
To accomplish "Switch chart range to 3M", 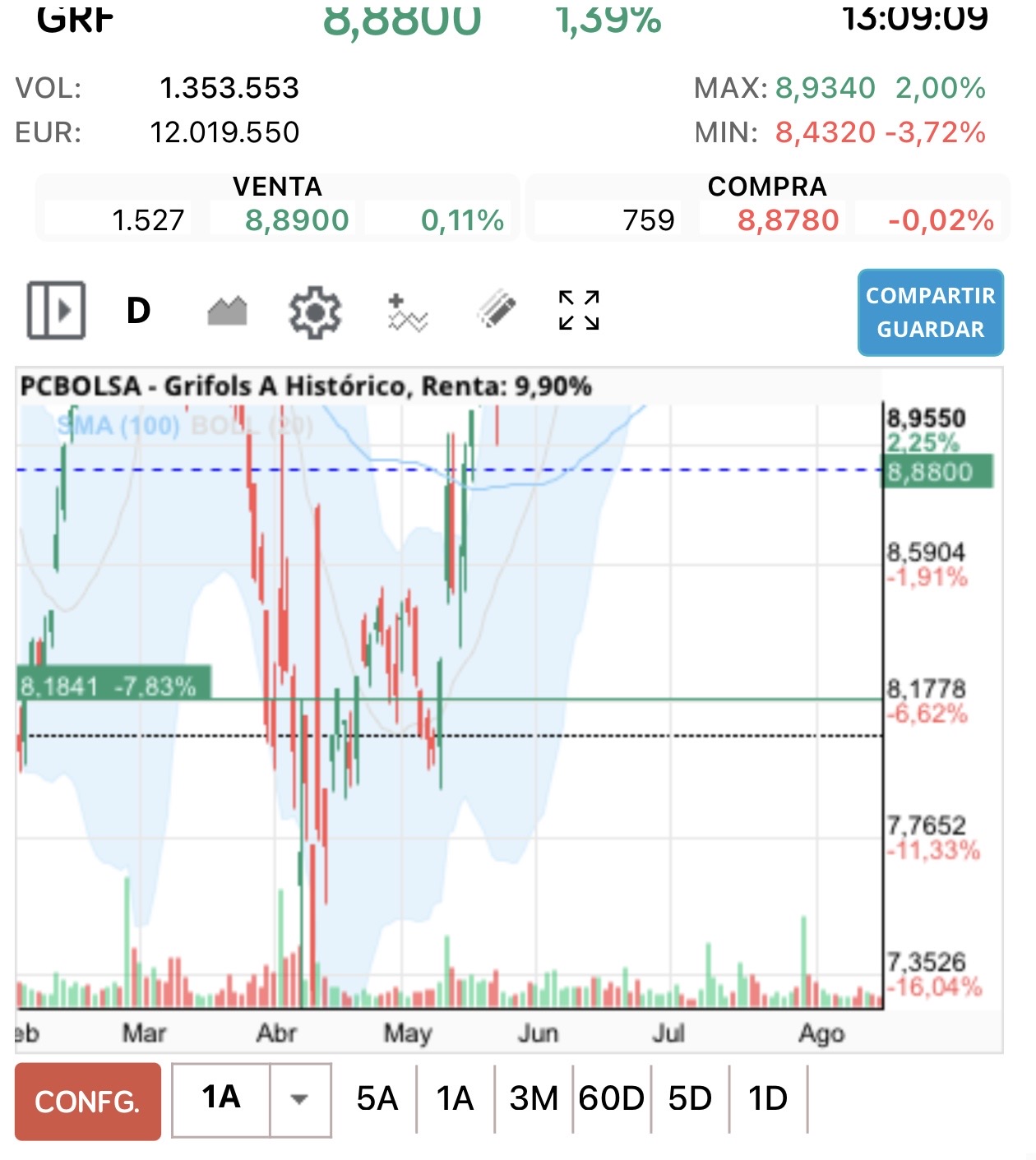I will (x=534, y=1099).
